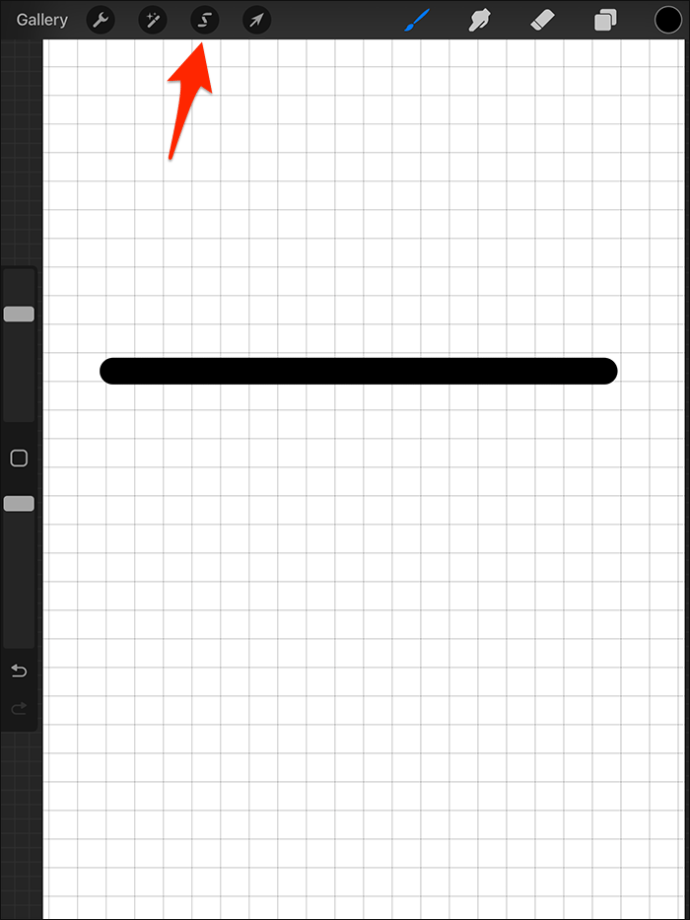Select the paintbrush tool
690x920 pixels.
[x=416, y=20]
